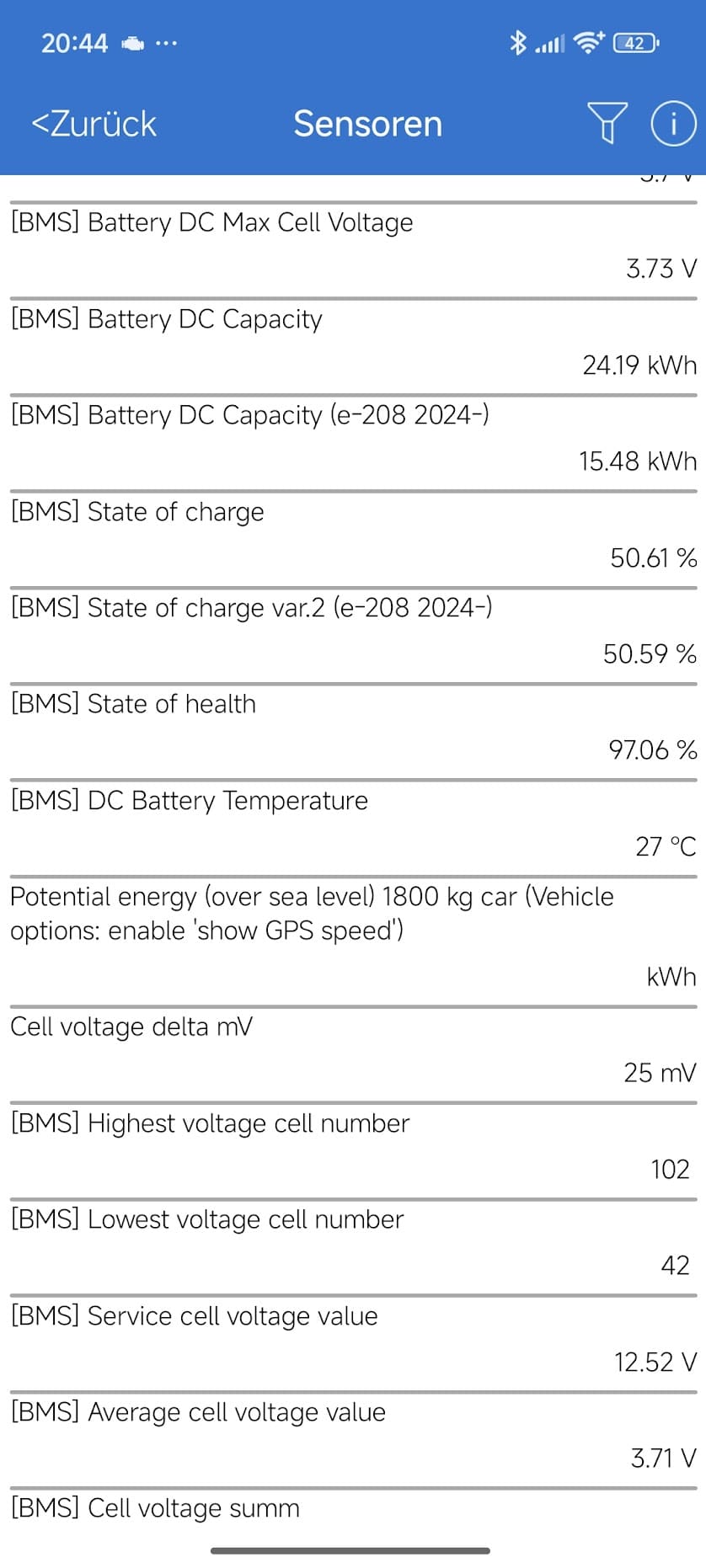Open the State of health sensor row
706x1568 pixels.
352,728
